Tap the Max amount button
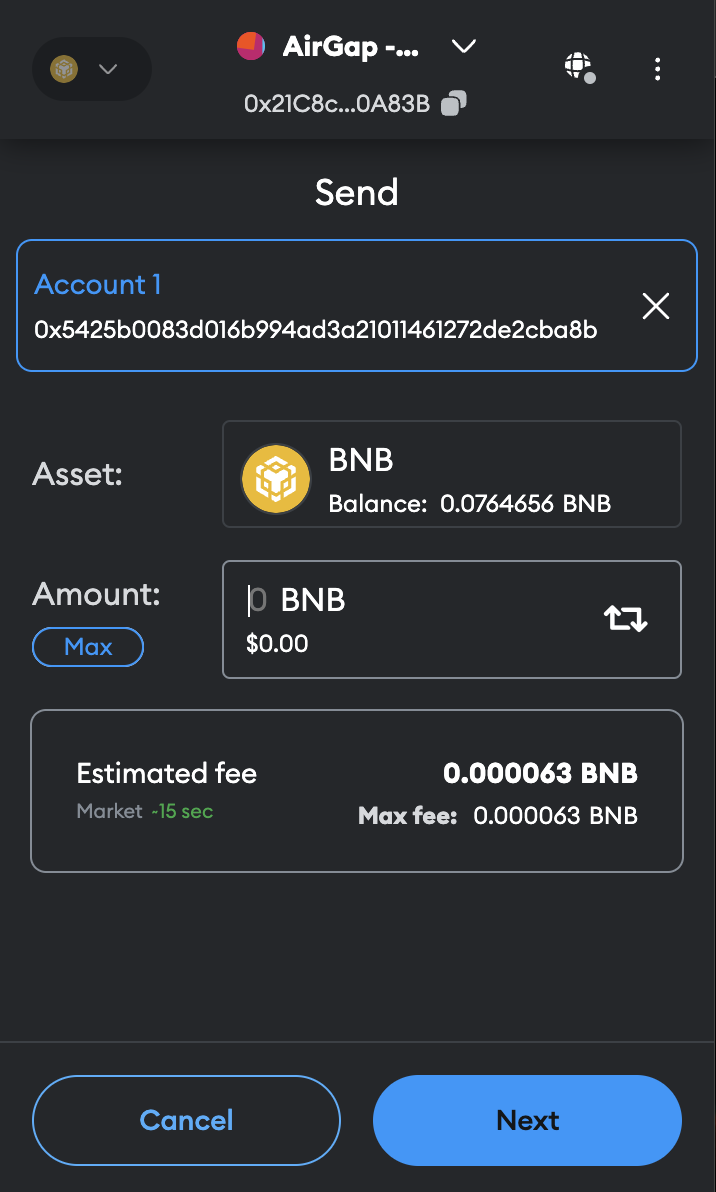The width and height of the screenshot is (716, 1192). coord(88,647)
